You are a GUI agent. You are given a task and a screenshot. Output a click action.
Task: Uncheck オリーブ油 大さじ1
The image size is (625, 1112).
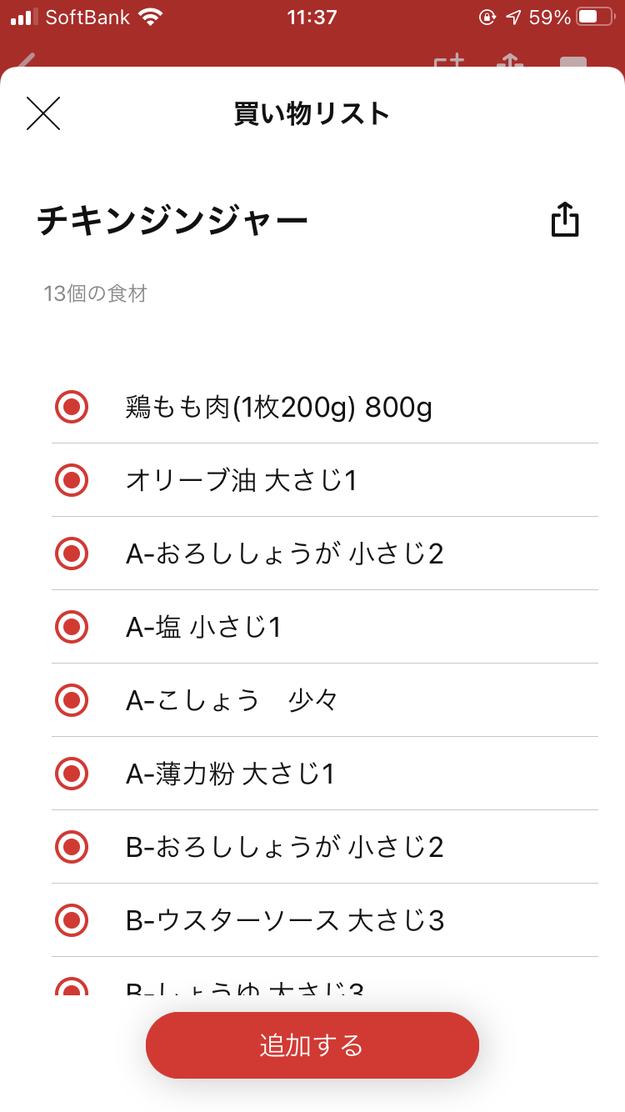point(72,480)
